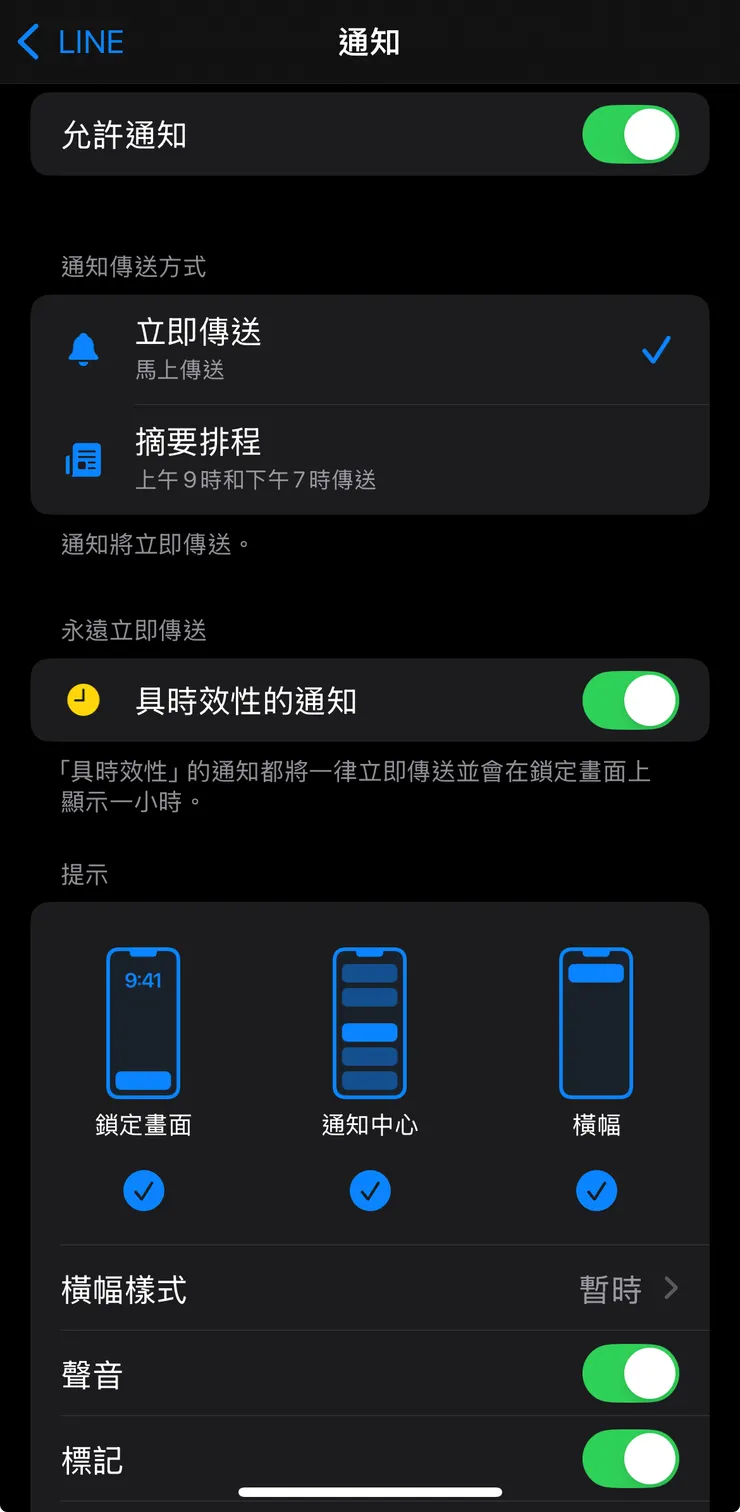Disable the 具時效性的通知 switch
The height and width of the screenshot is (1512, 740).
[629, 701]
